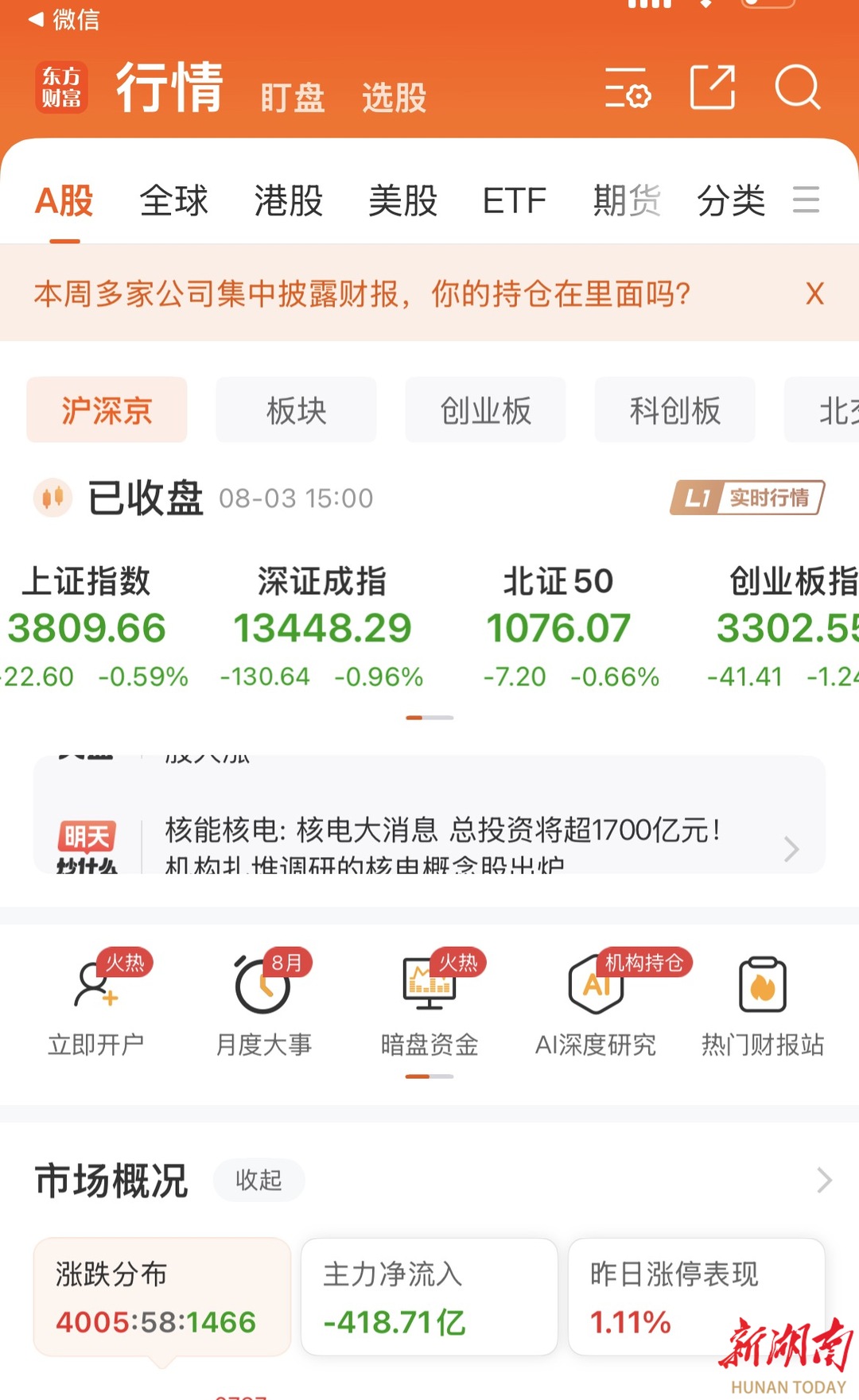Choose the 科创板 chip
Image resolution: width=859 pixels, height=1400 pixels.
[674, 409]
